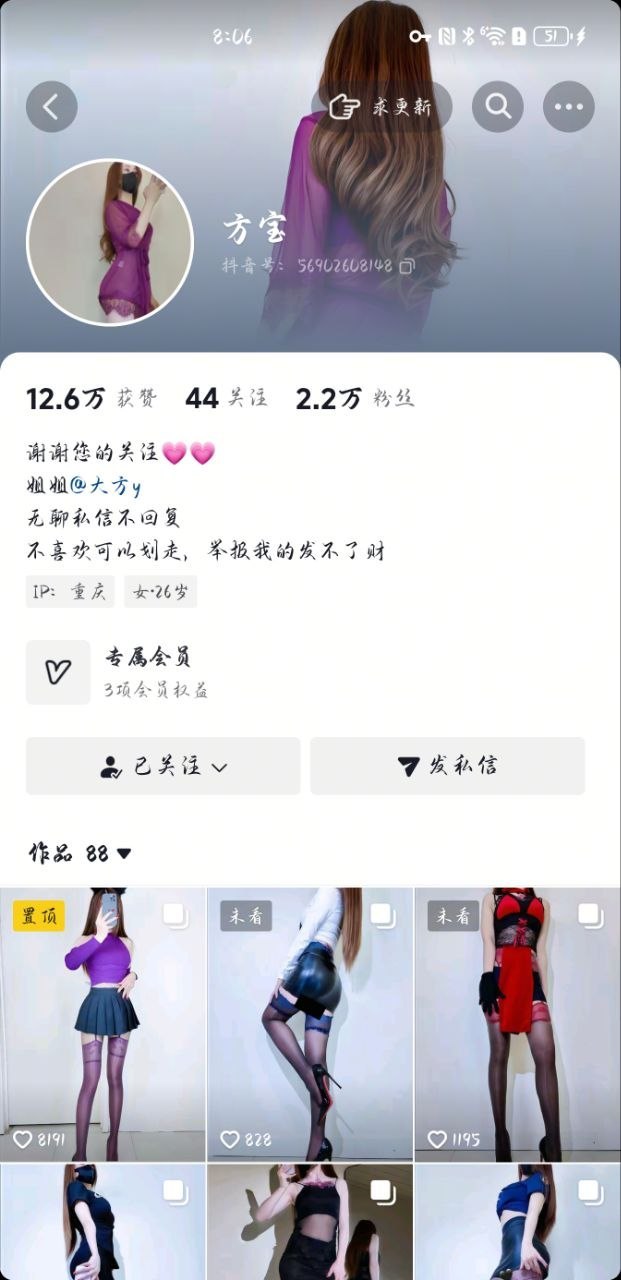Open the video with 828 likes
621x1280 pixels.
(x=309, y=1024)
